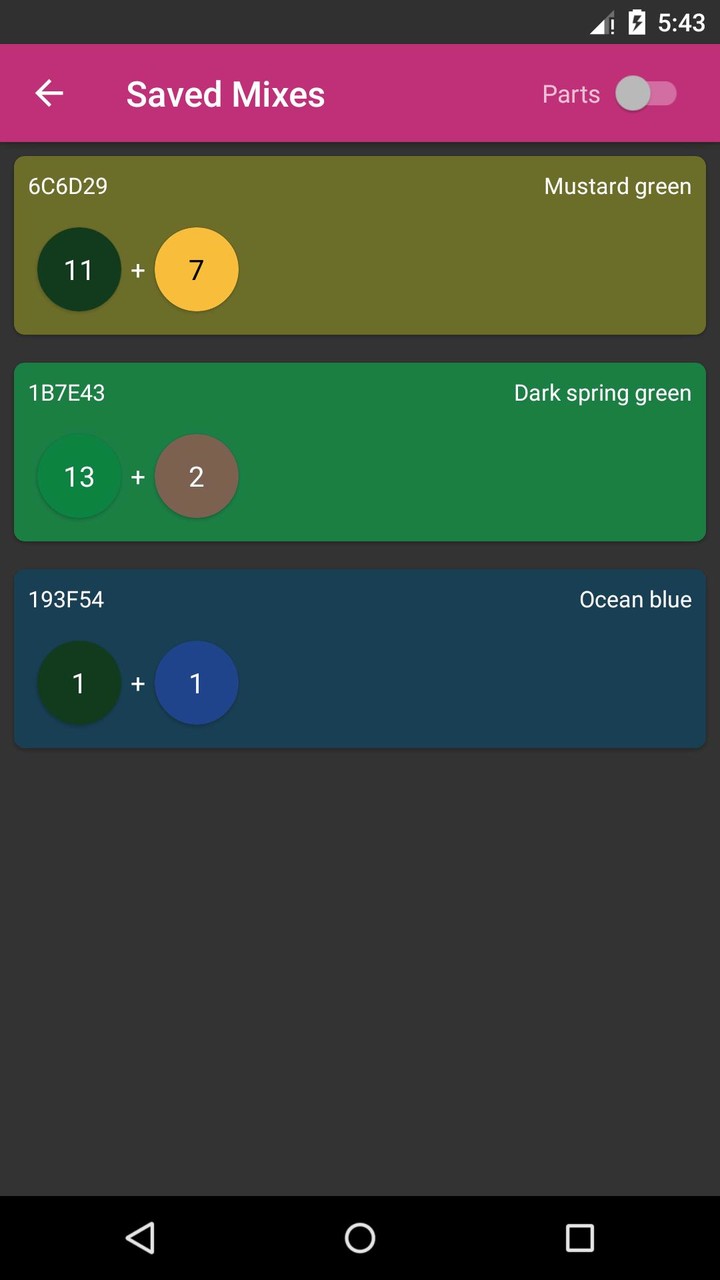
Task: Go back from Saved Mixes
Action: [x=49, y=94]
